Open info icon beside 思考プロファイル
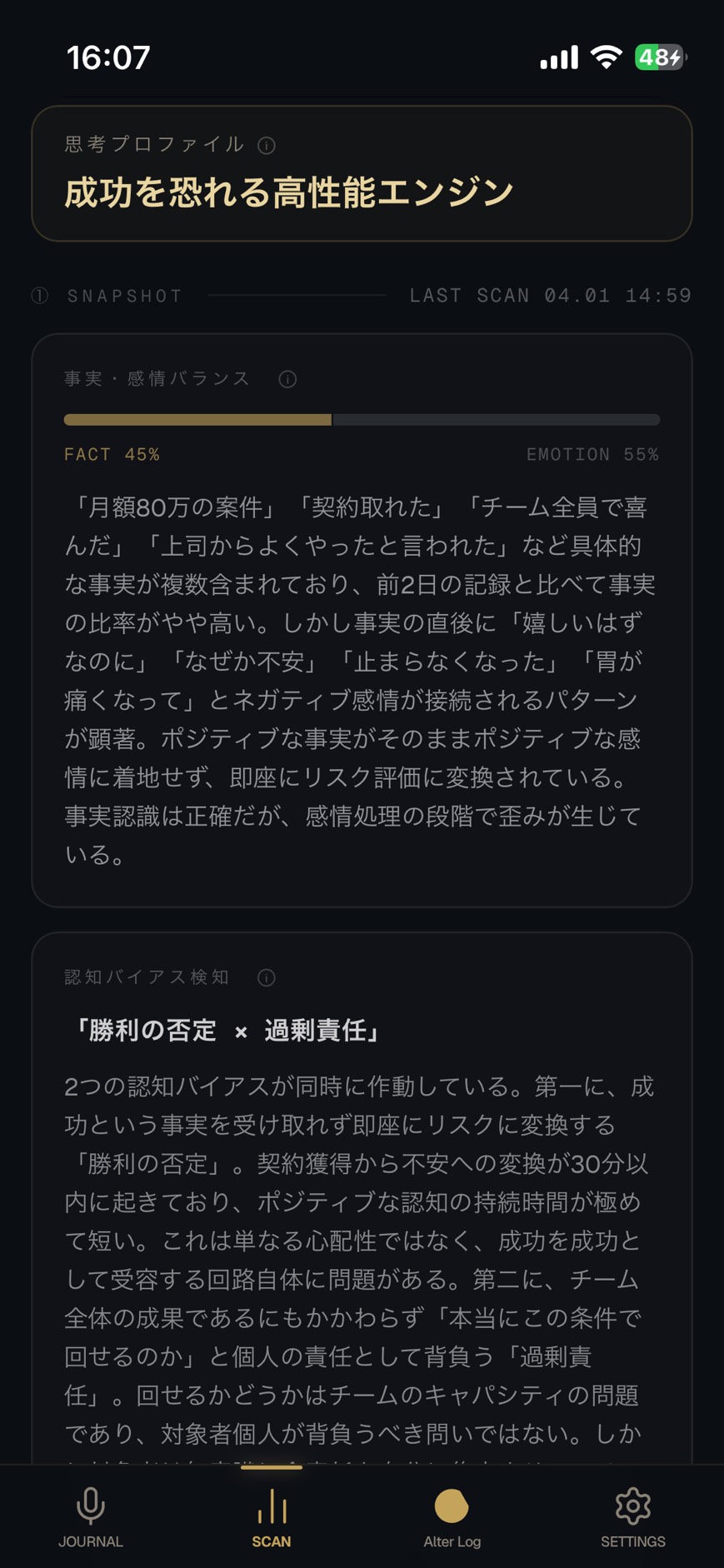 (267, 146)
